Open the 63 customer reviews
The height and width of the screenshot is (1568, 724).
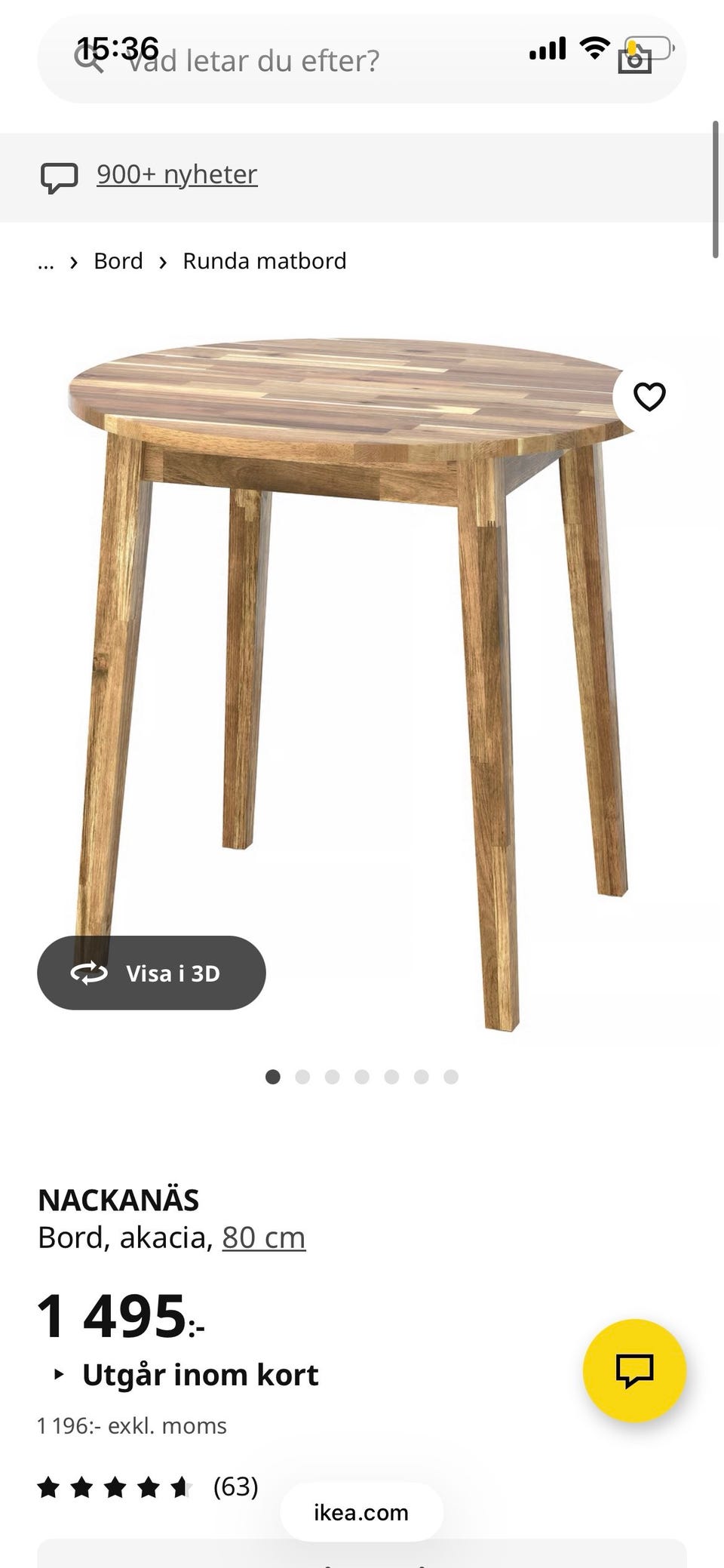click(x=235, y=1487)
